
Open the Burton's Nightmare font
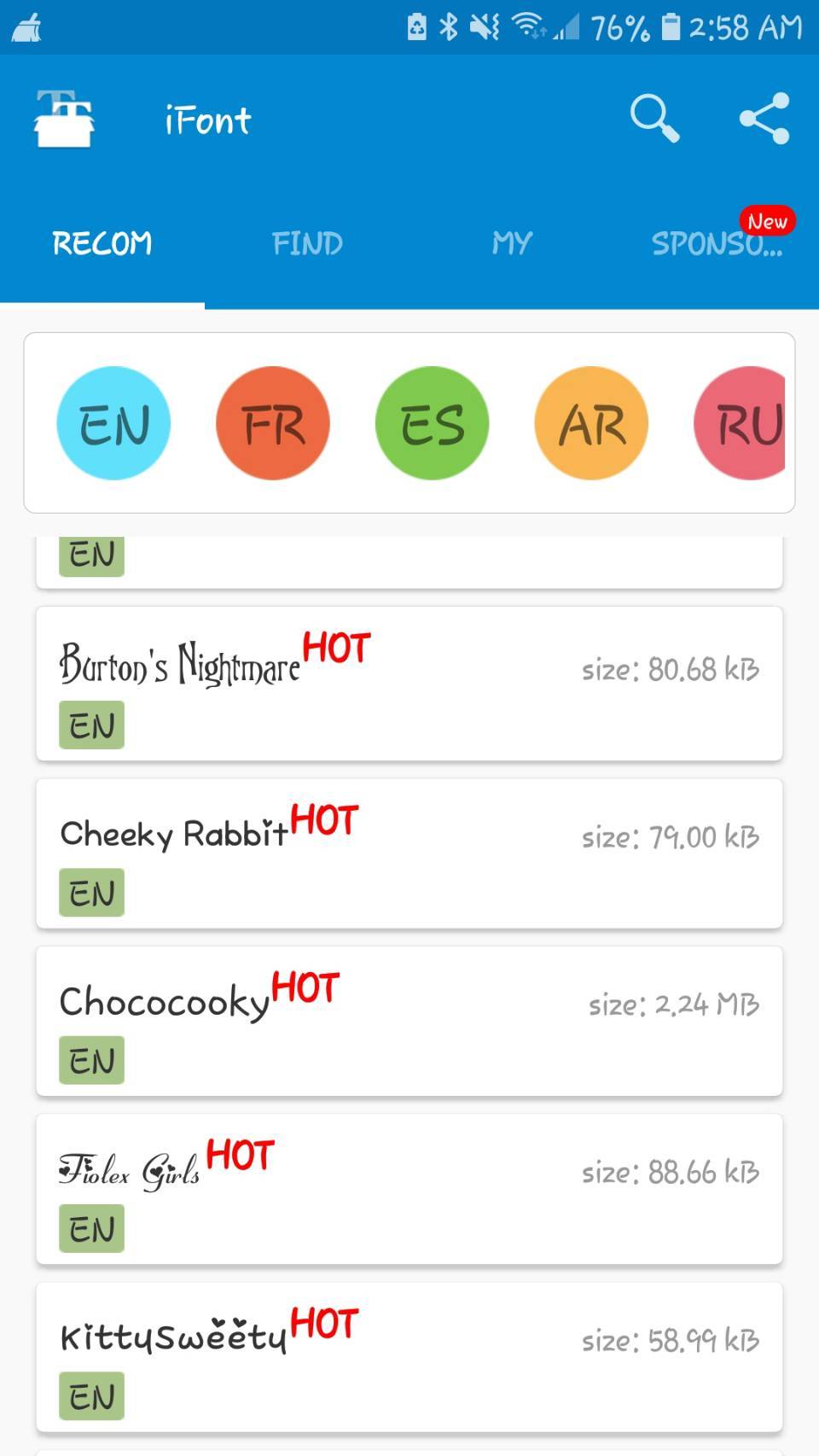coord(409,684)
